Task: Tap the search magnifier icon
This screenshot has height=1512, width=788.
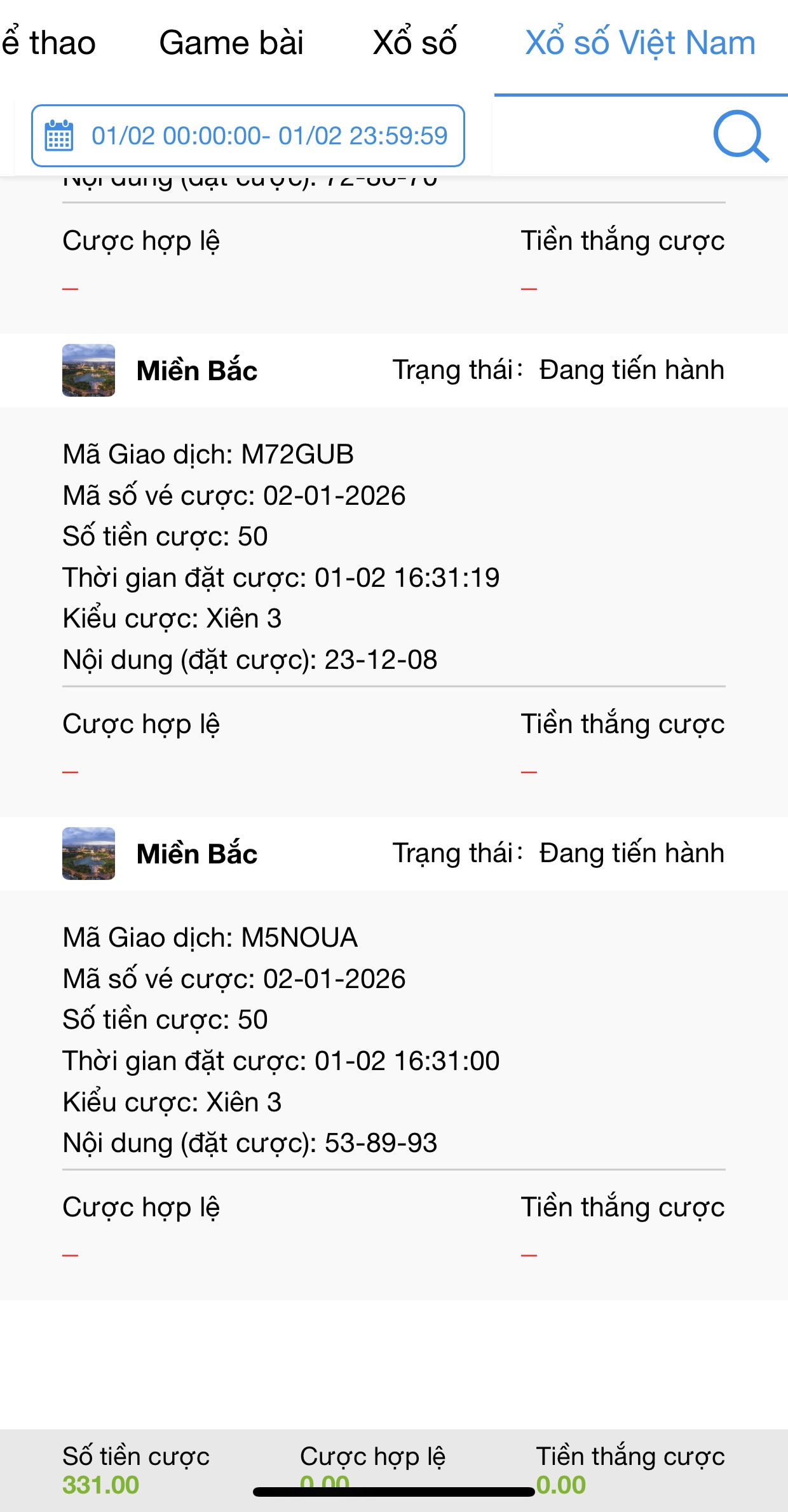Action: point(740,136)
